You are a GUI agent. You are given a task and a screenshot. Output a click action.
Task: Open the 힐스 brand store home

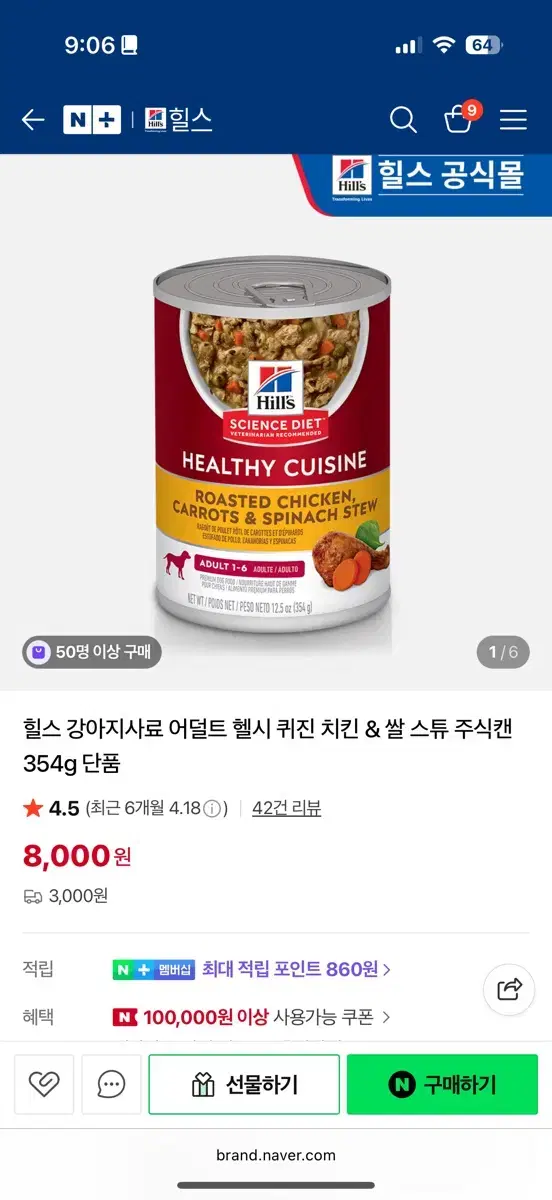click(x=179, y=120)
